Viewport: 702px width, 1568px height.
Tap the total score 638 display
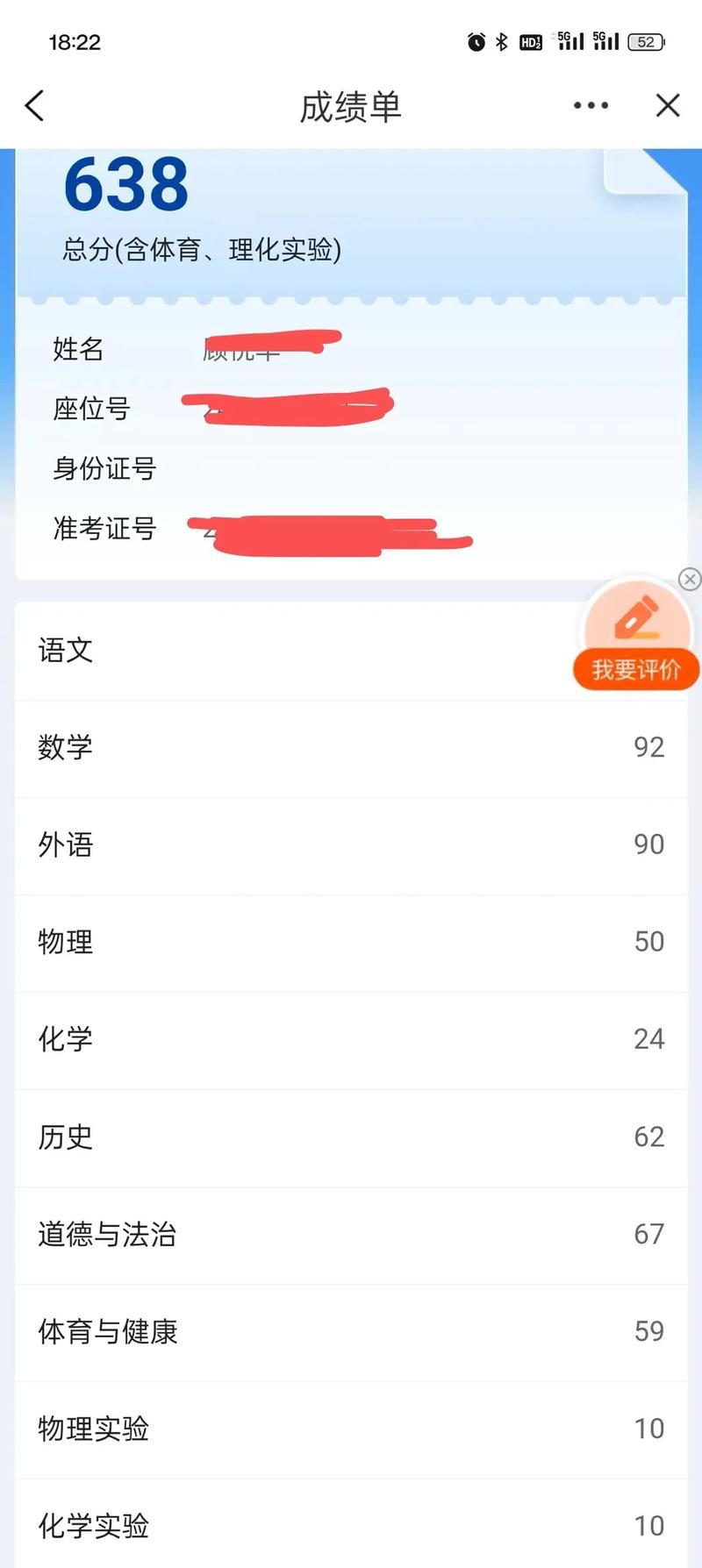[x=125, y=184]
